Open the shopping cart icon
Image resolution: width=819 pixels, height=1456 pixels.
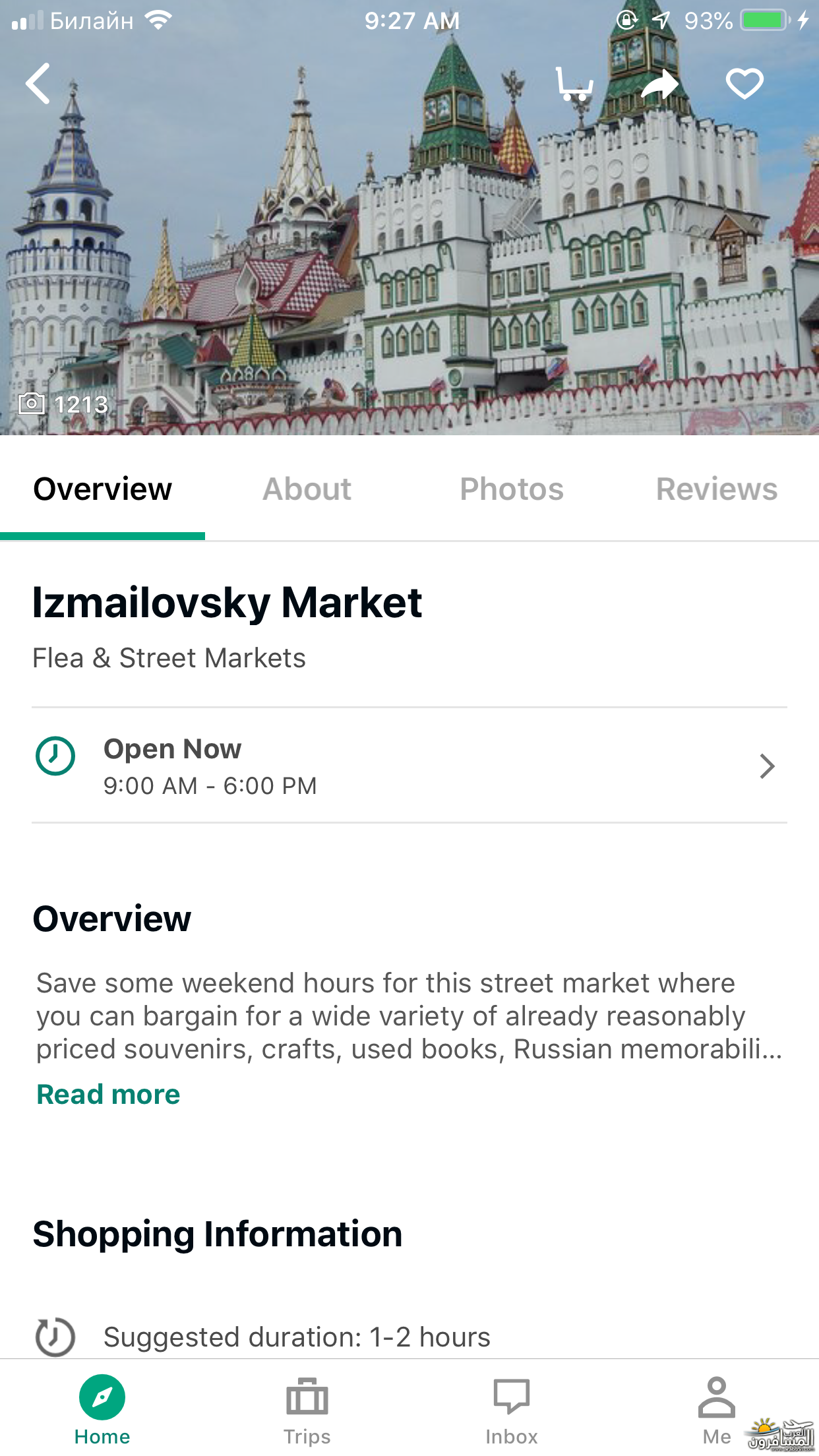point(574,84)
